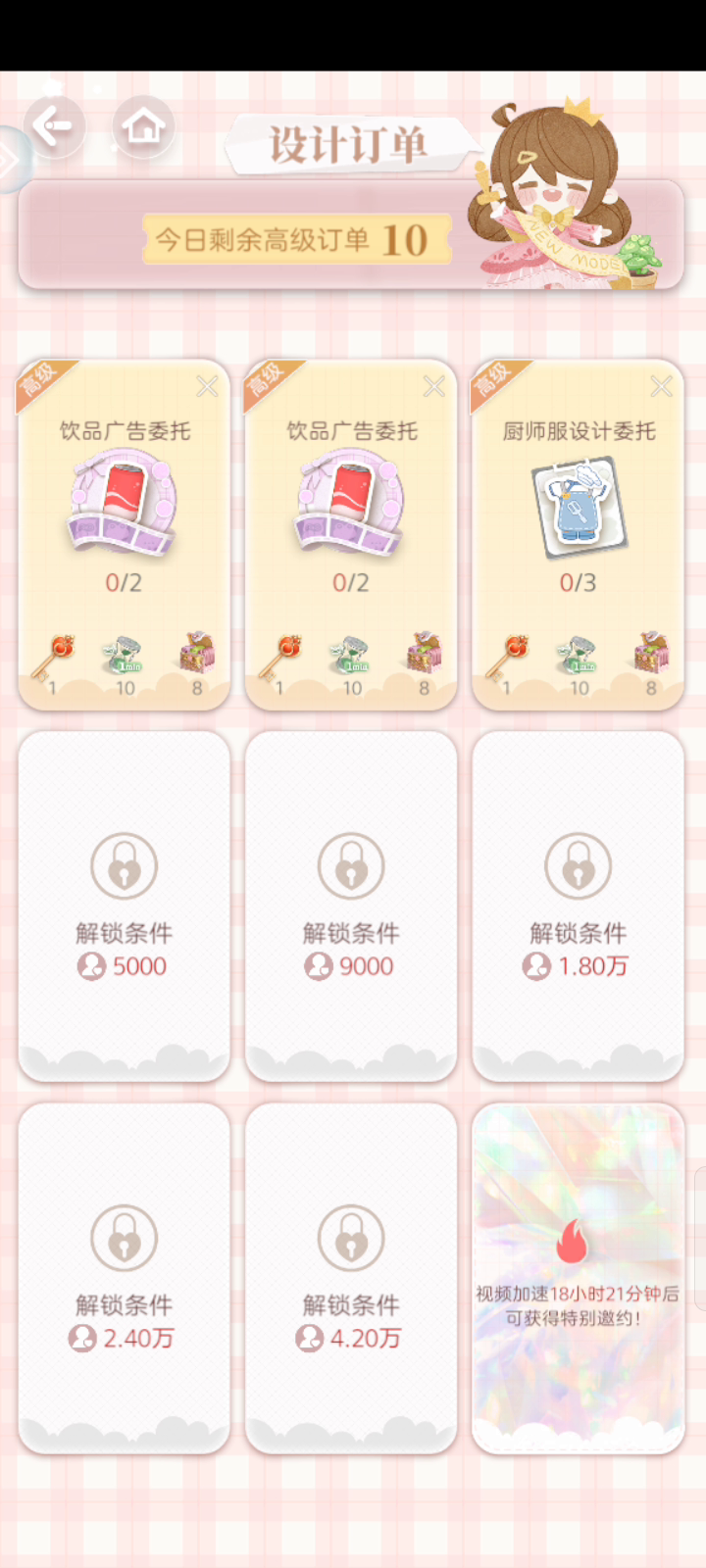The width and height of the screenshot is (706, 1568).
Task: Open the 厨师服设计委托 order card
Action: click(x=578, y=534)
